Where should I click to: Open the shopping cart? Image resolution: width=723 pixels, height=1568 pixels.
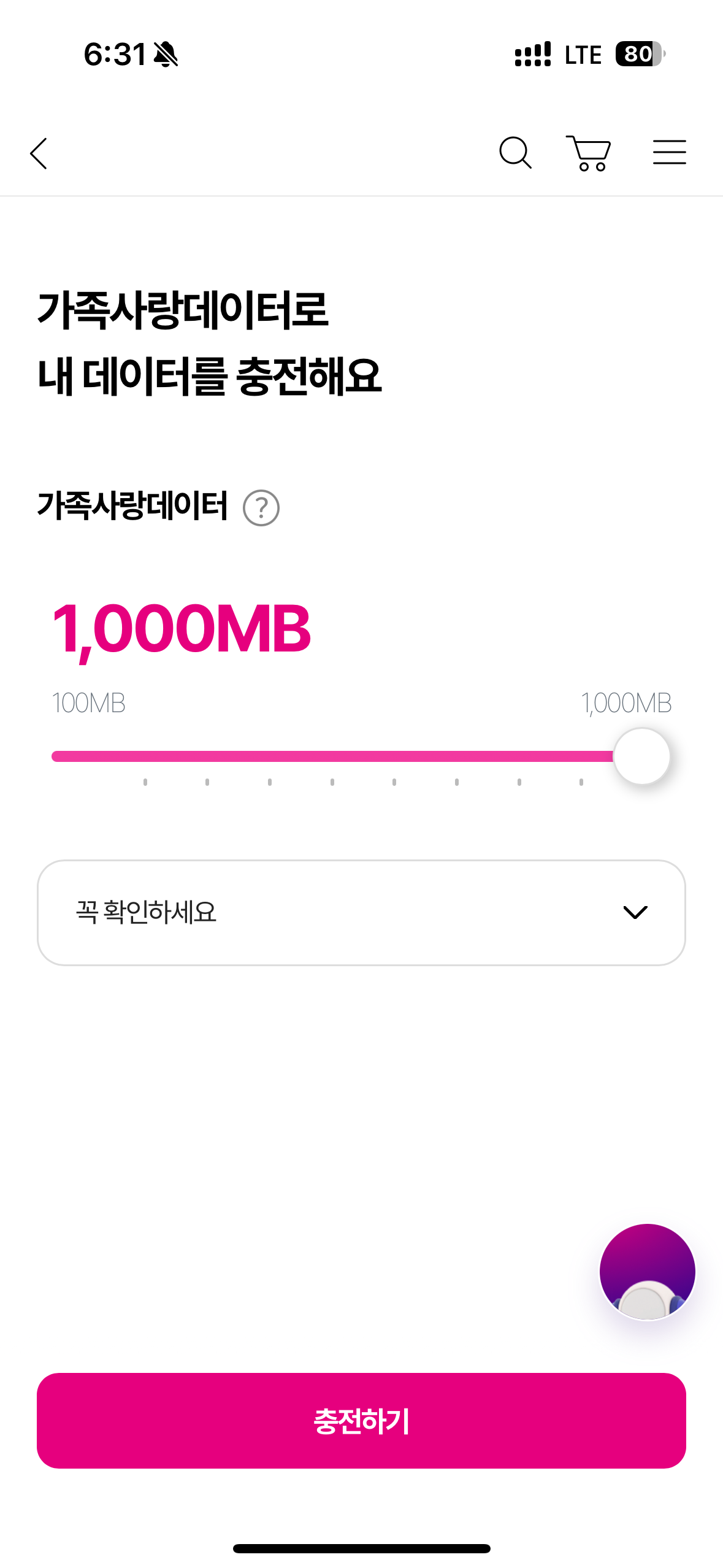pyautogui.click(x=589, y=153)
